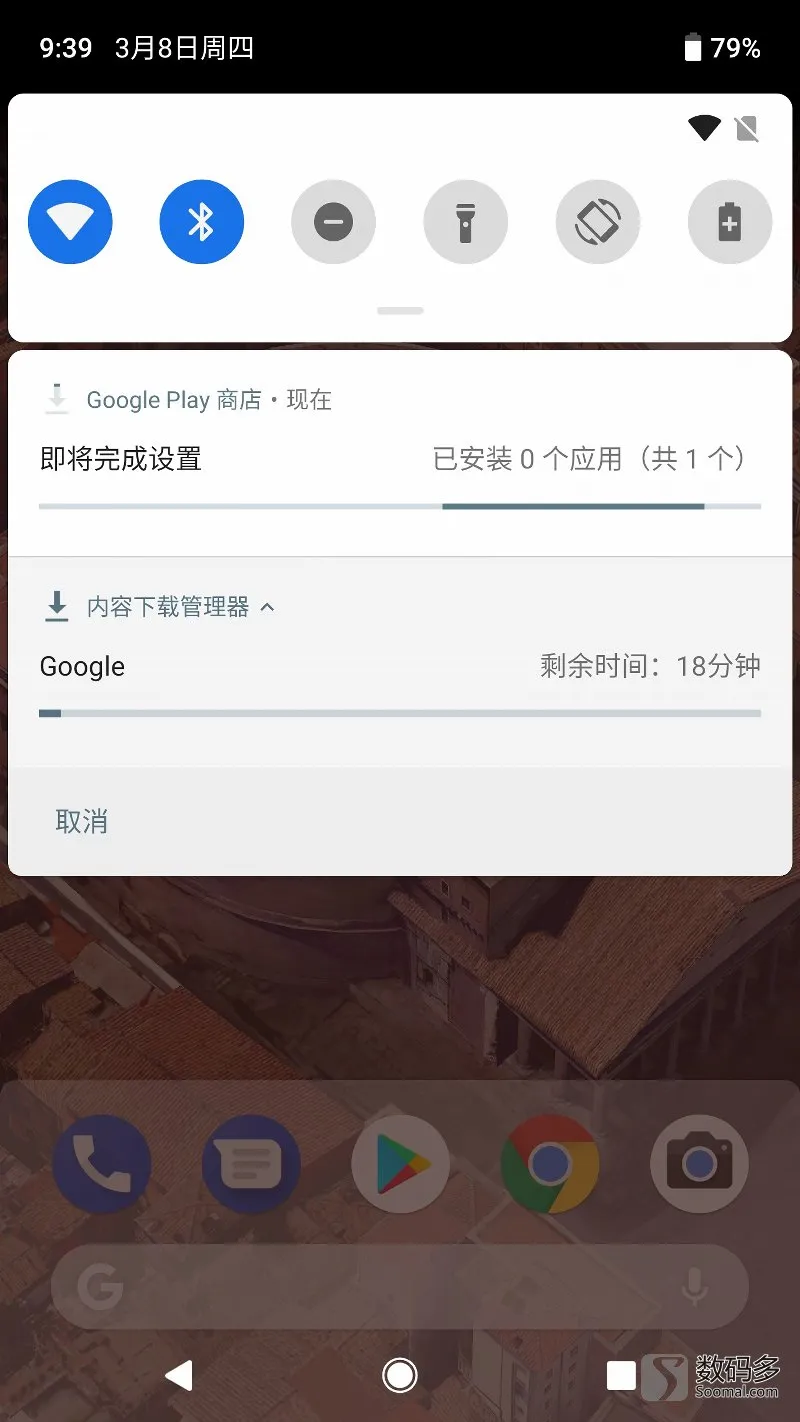Turn on the flashlight tile
800x1422 pixels.
tap(466, 222)
